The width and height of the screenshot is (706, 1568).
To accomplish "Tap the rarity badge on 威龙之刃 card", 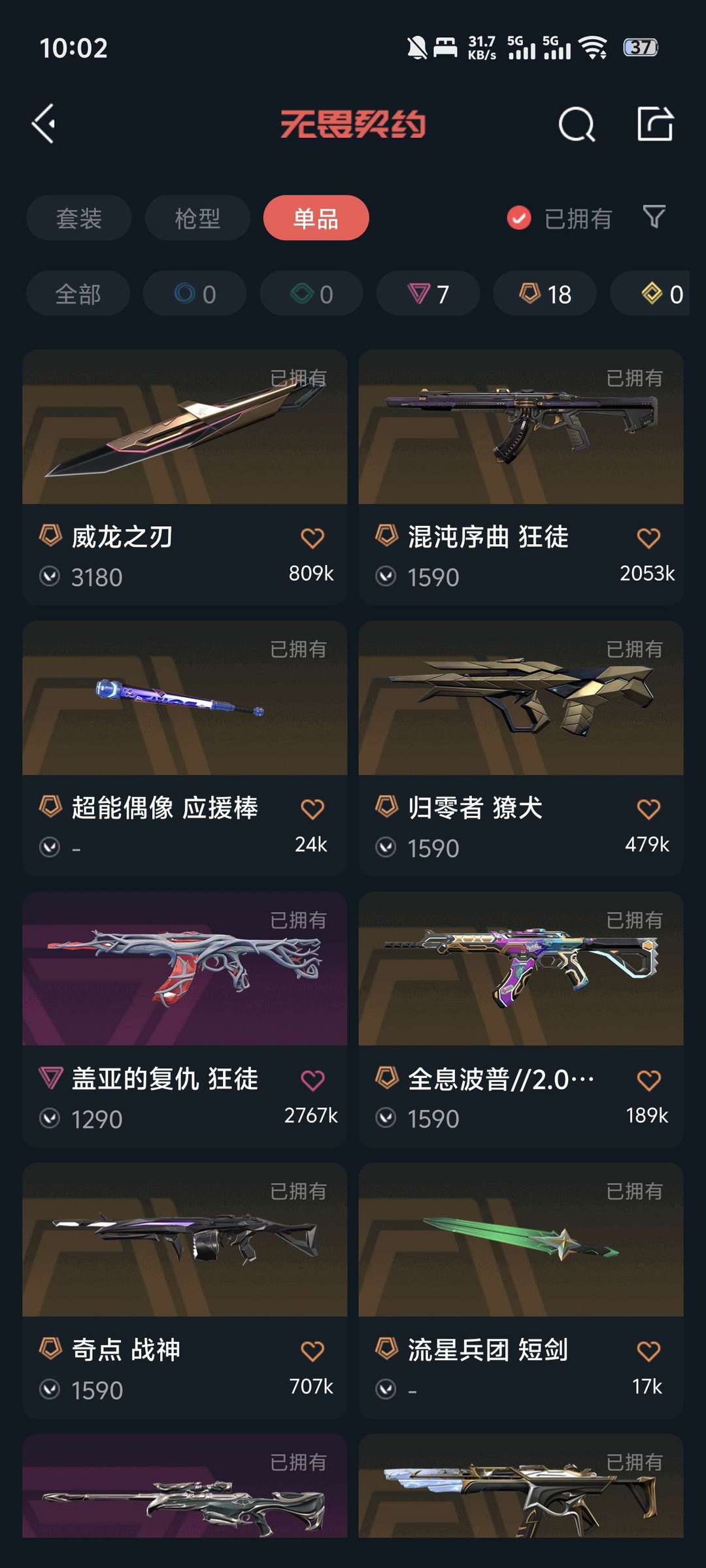I will tap(50, 536).
